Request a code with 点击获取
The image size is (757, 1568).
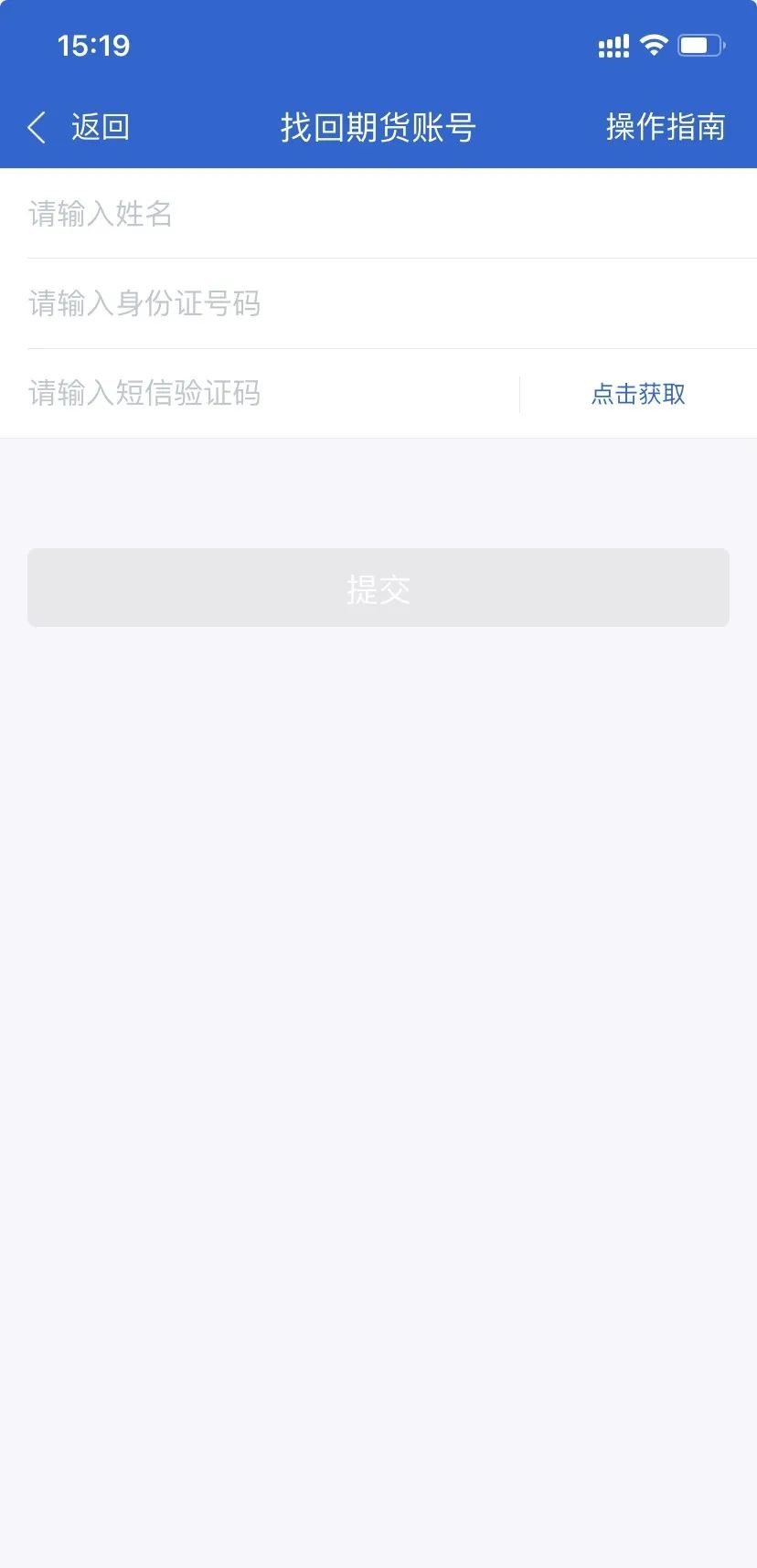[x=638, y=394]
